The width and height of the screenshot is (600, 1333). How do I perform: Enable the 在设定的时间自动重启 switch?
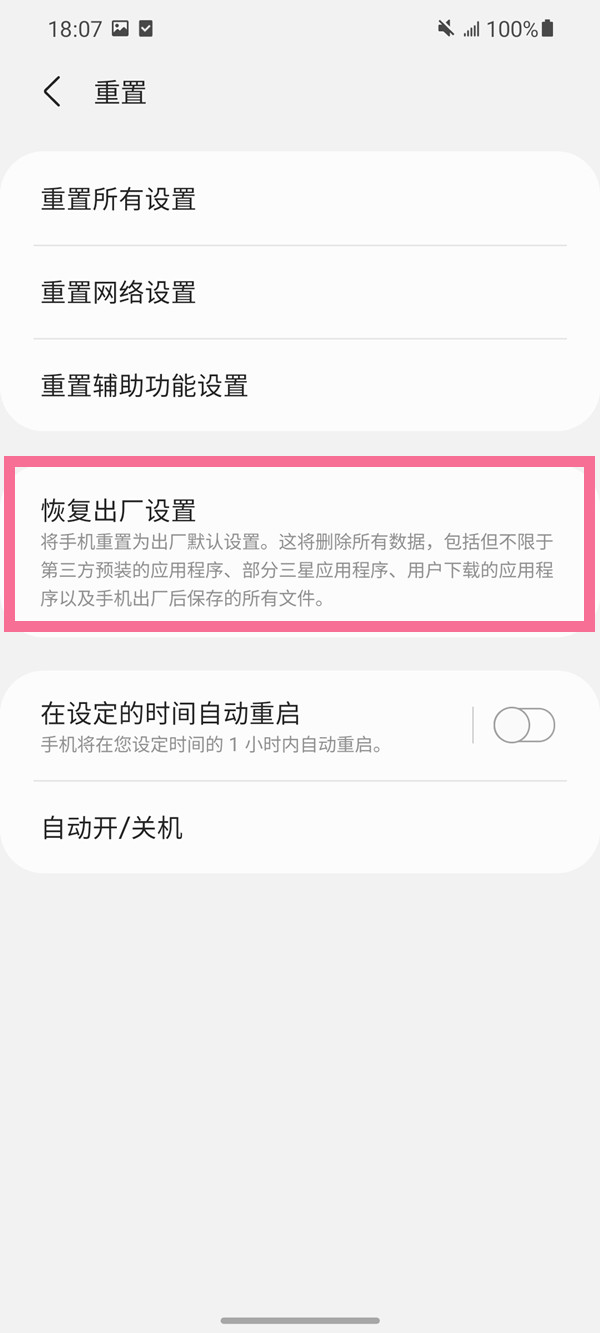[x=524, y=726]
